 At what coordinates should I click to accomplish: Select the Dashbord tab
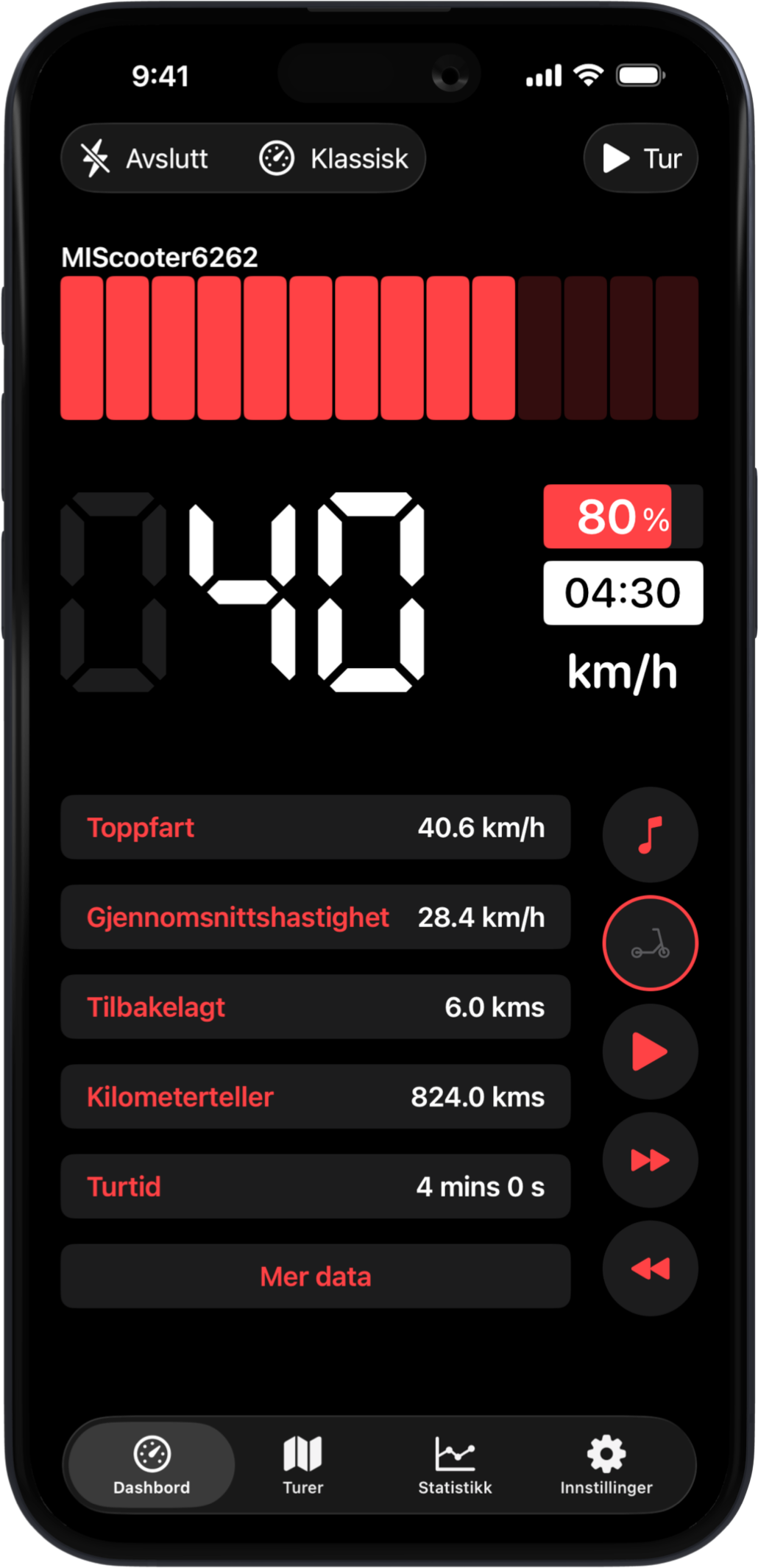(152, 1464)
